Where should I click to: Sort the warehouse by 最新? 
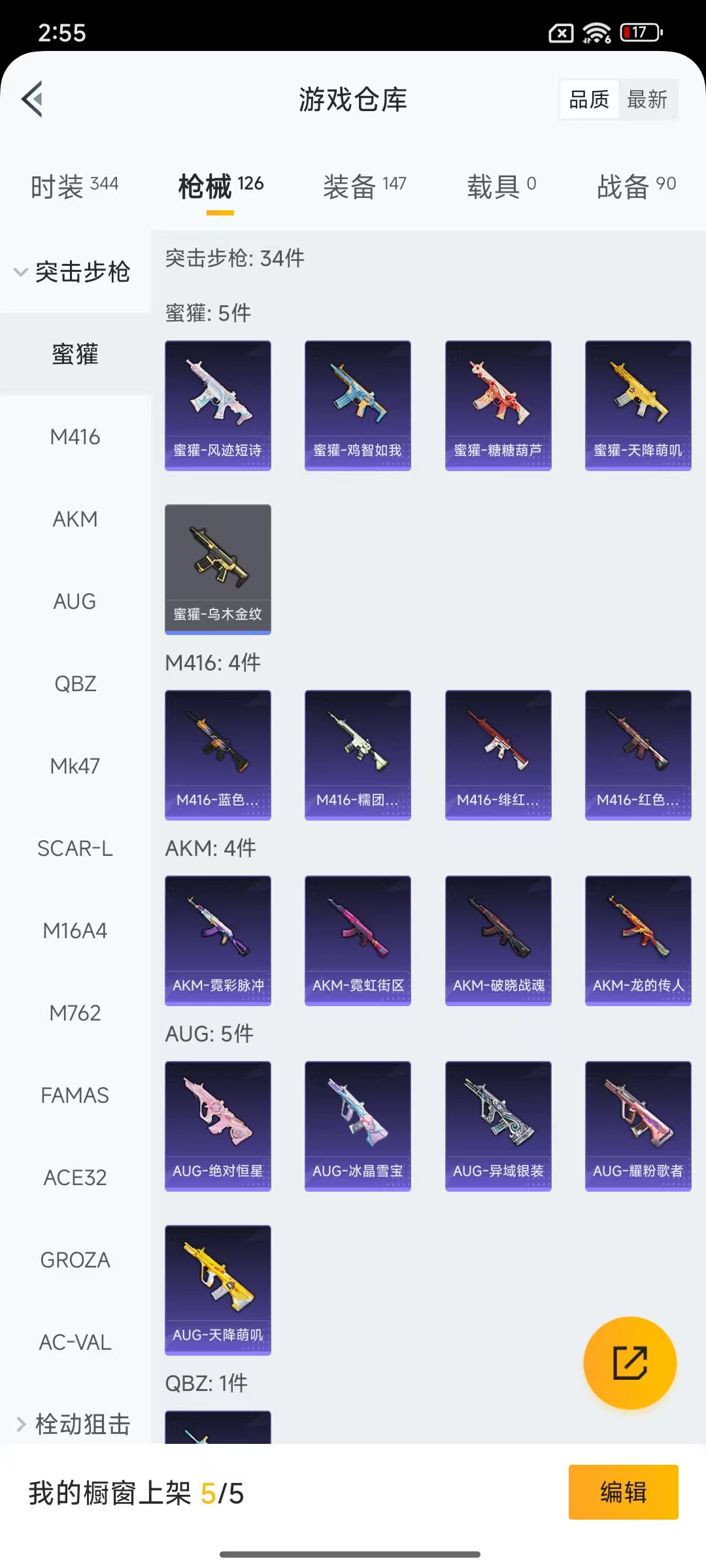click(x=647, y=100)
